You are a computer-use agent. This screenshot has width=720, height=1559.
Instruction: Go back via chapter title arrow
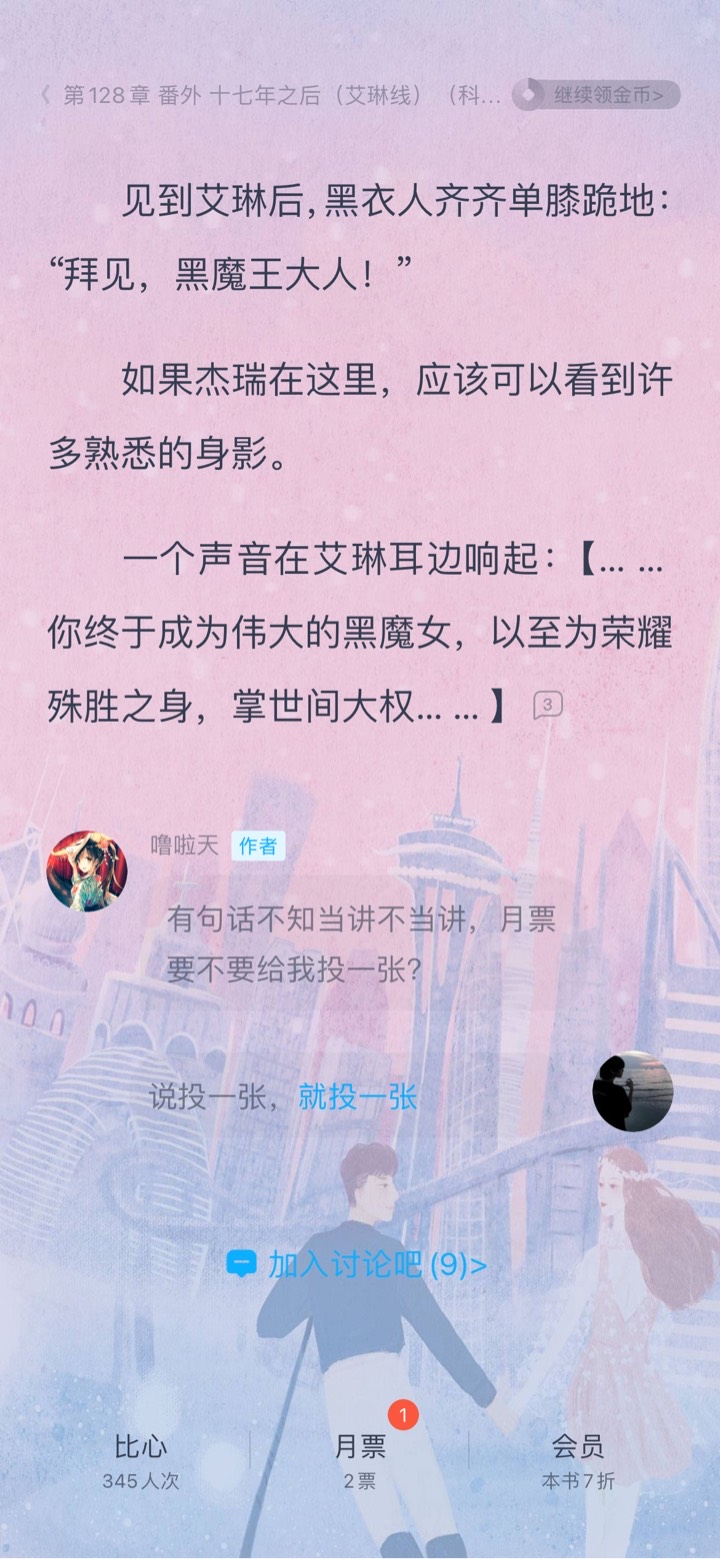[x=45, y=95]
